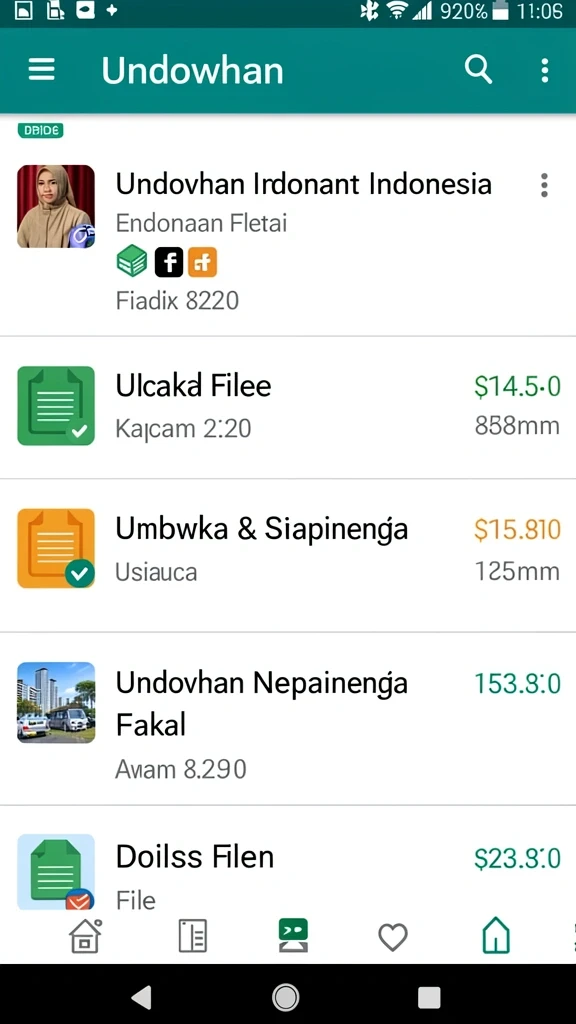The image size is (576, 1024).
Task: Open the Undovhan Nepainenga Fakal item
Action: pos(288,718)
